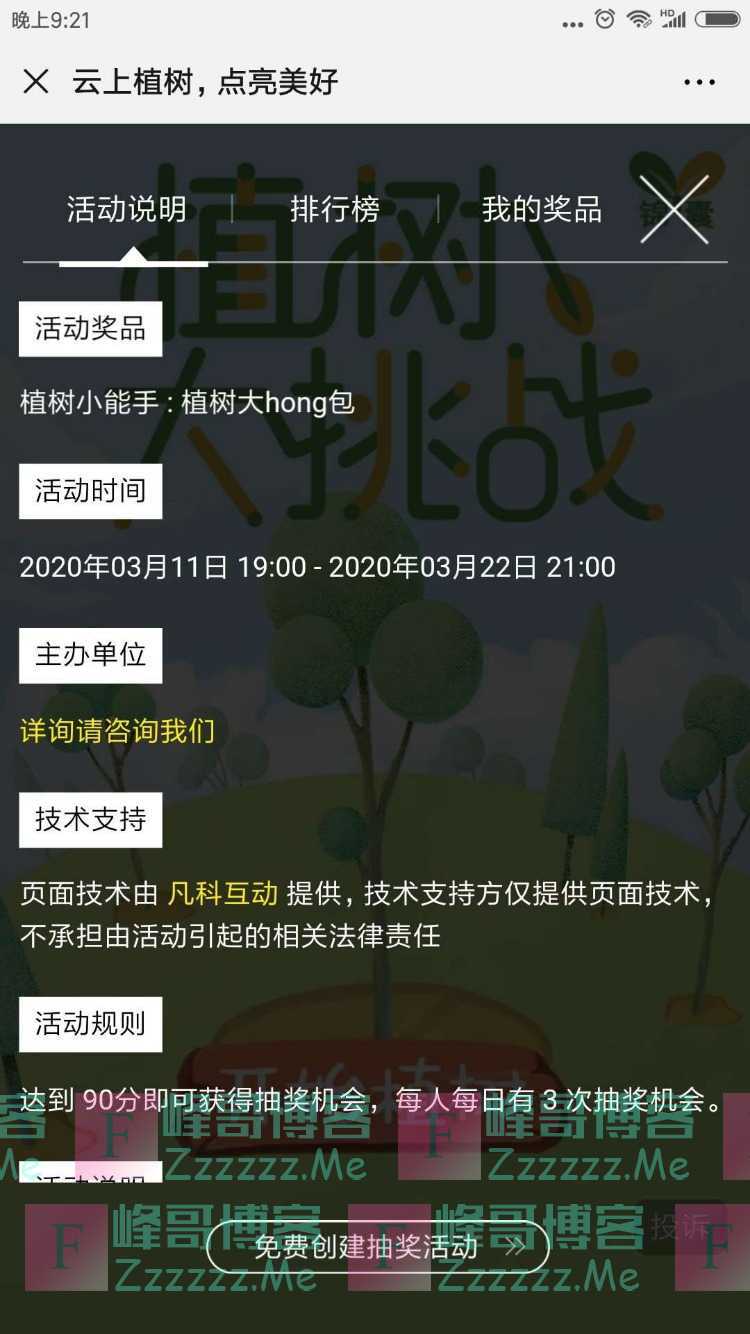Tap the 技术支持 section label
The width and height of the screenshot is (750, 1334).
90,820
